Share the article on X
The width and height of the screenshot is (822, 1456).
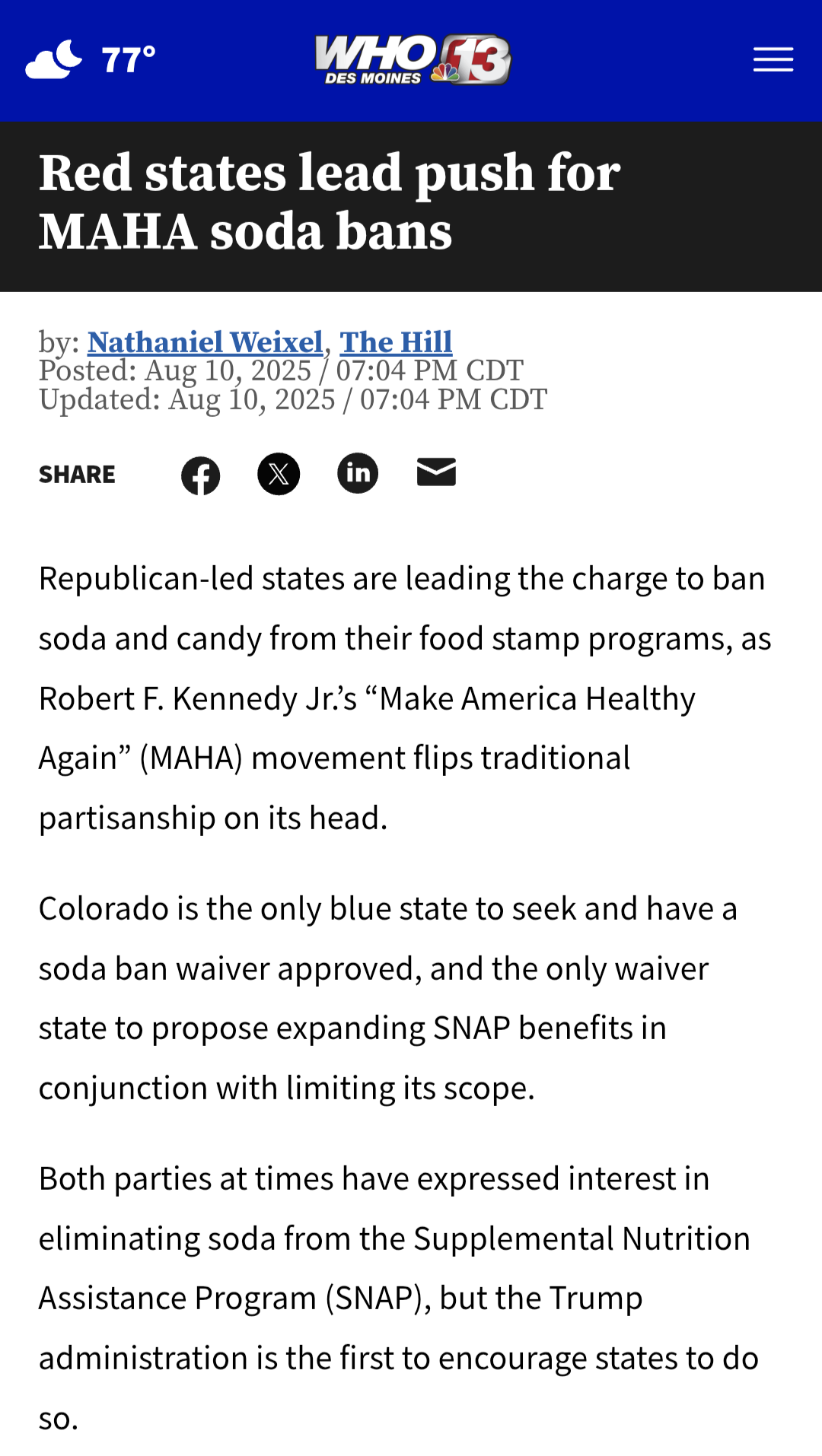pyautogui.click(x=279, y=474)
